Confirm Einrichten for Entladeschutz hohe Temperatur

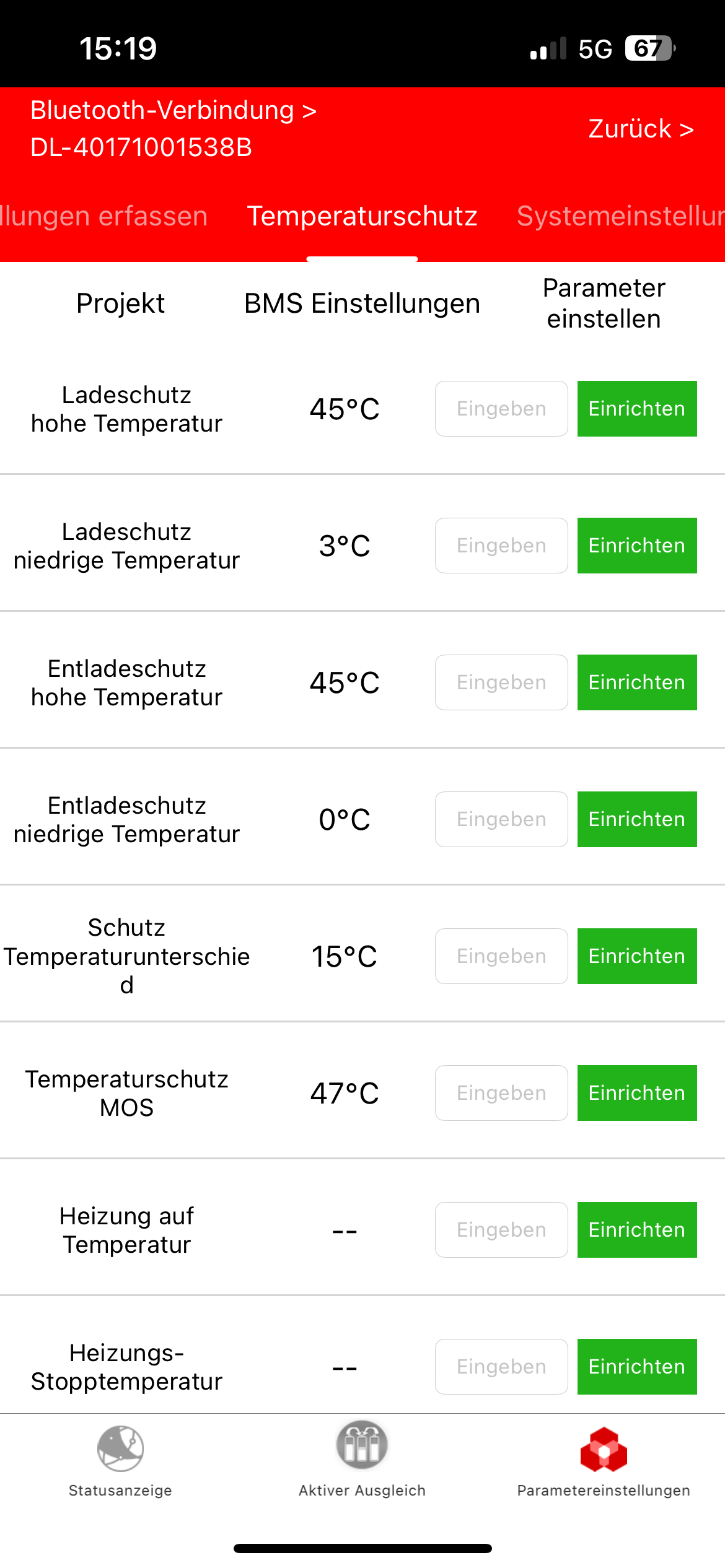[x=637, y=682]
